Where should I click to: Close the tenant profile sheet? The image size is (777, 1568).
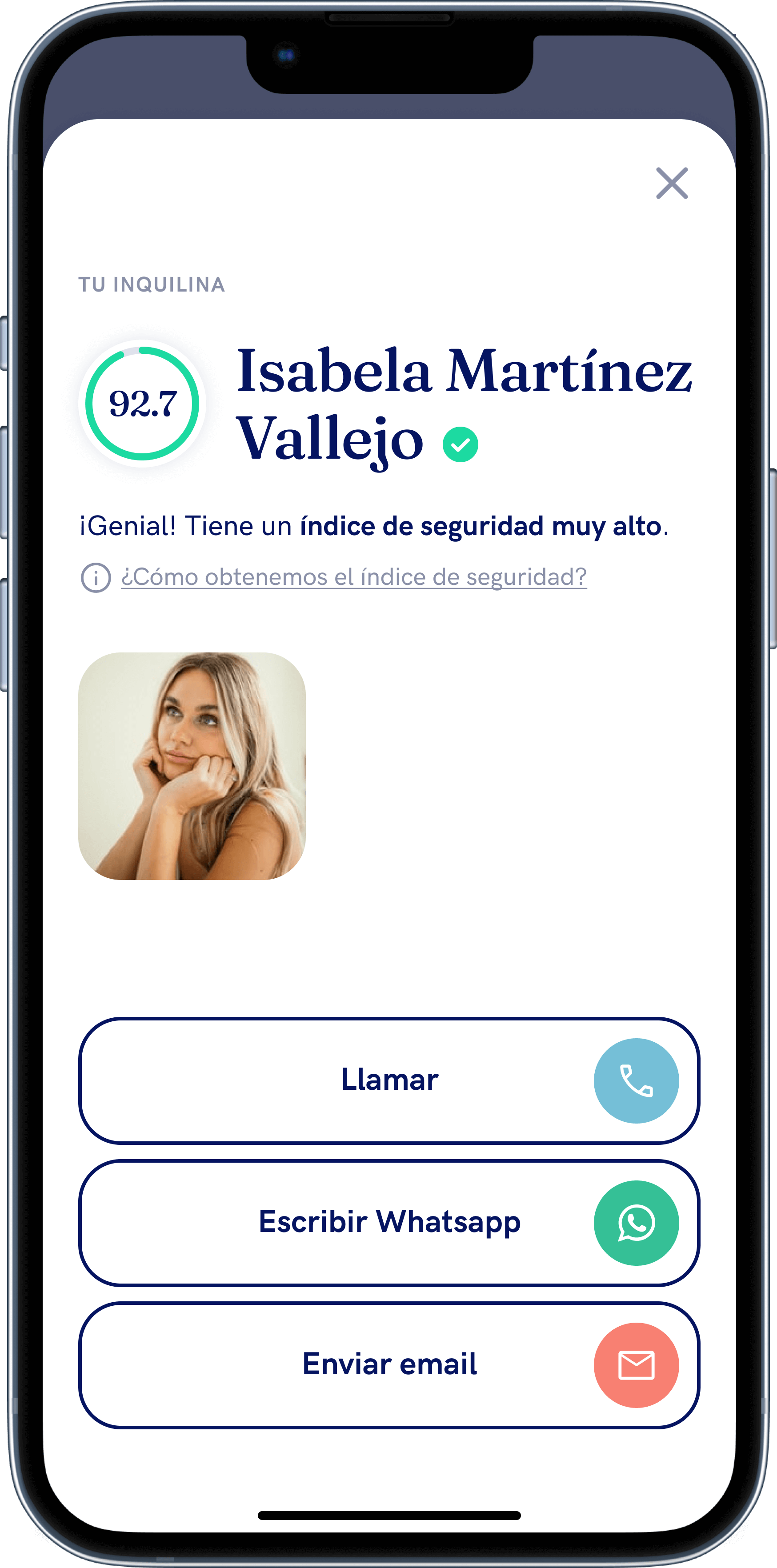click(x=672, y=183)
